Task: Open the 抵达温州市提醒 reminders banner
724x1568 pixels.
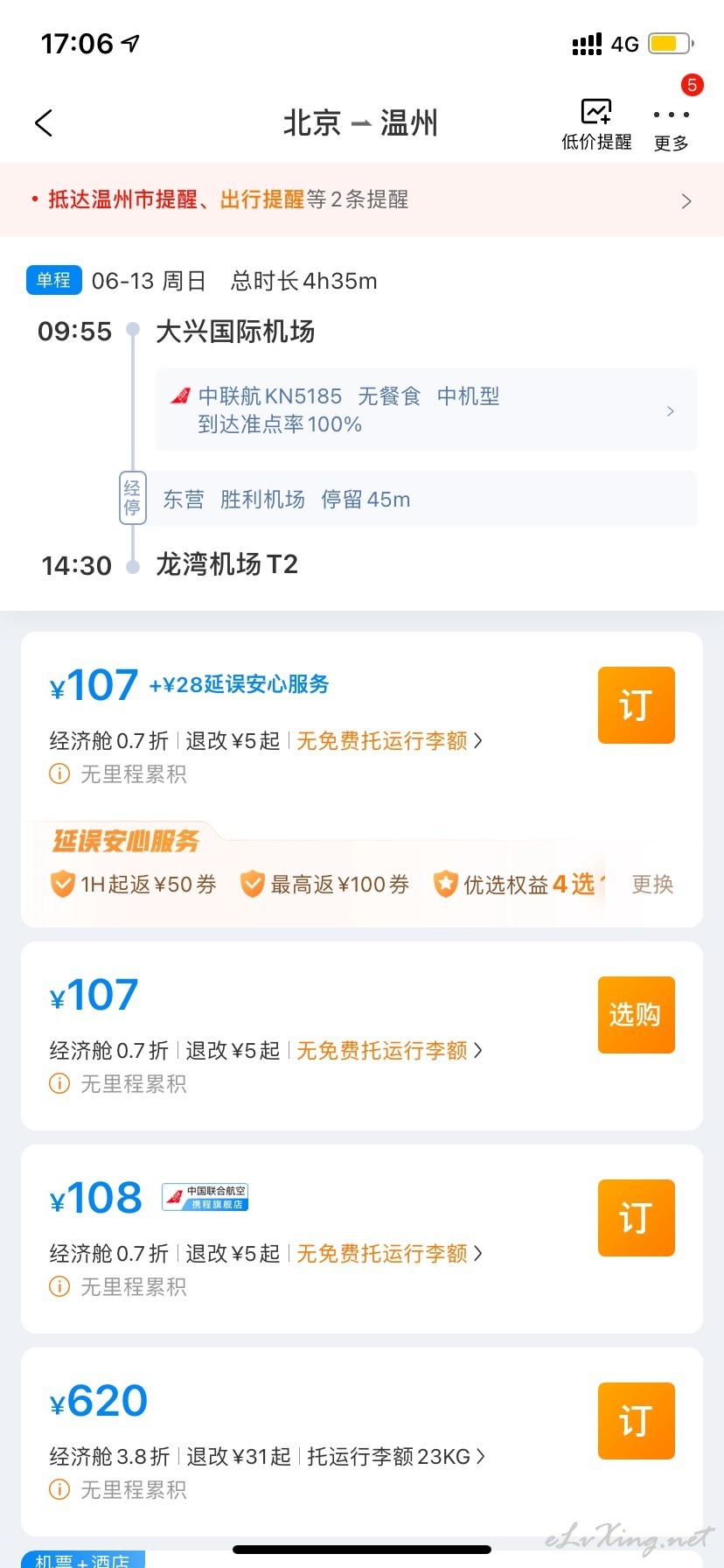Action: [362, 199]
